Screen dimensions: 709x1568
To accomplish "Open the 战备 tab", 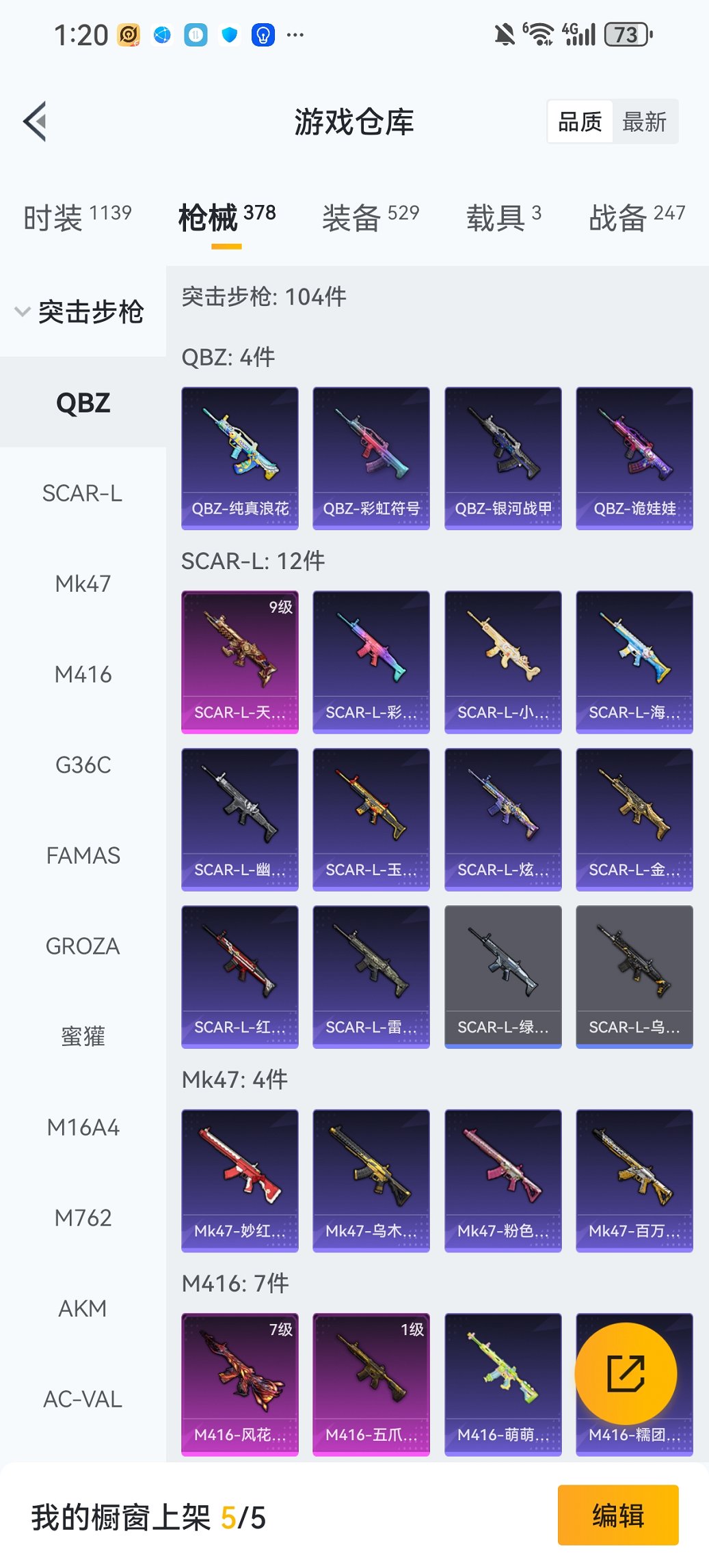I will tap(637, 217).
